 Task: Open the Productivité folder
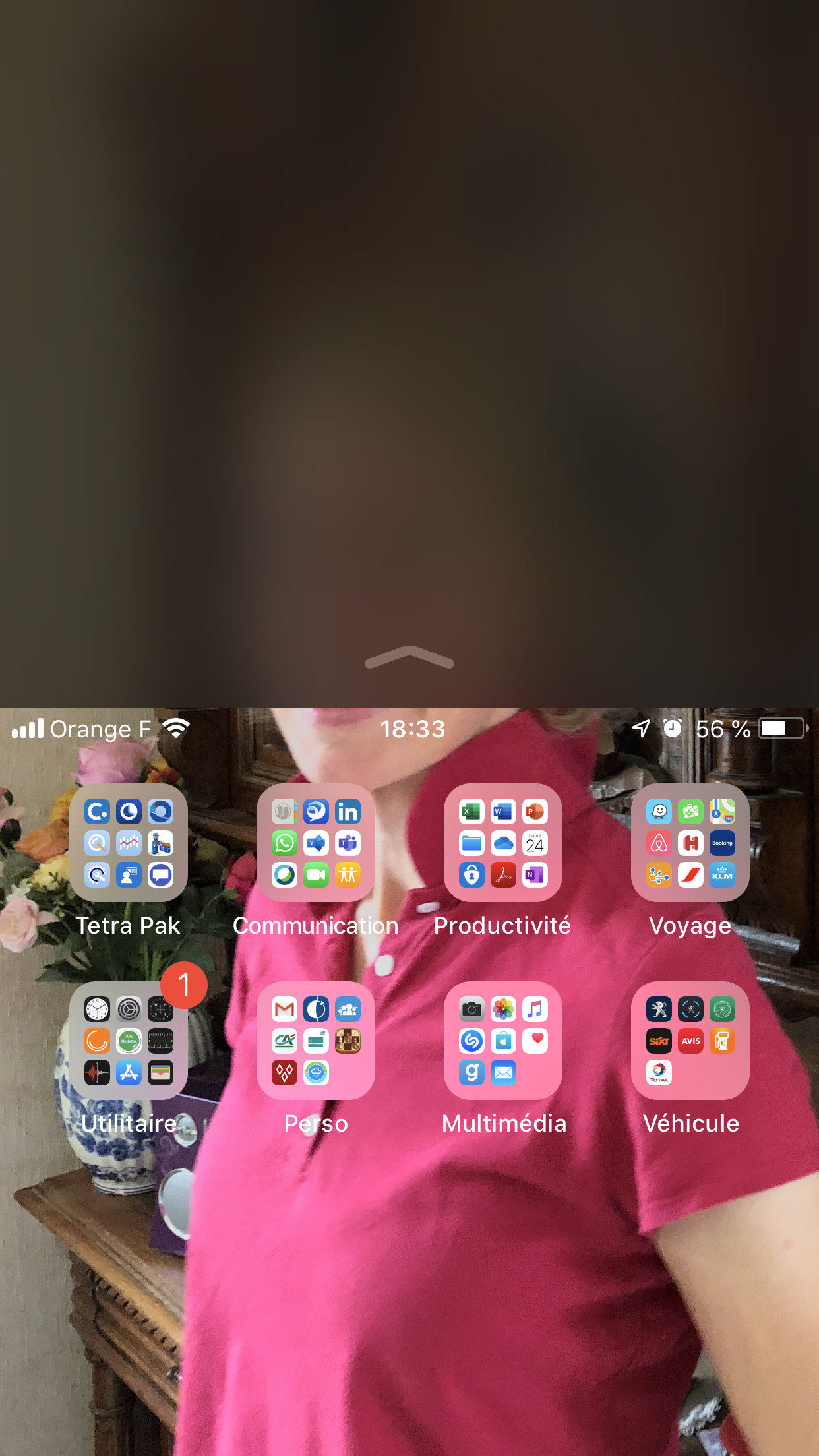(503, 843)
